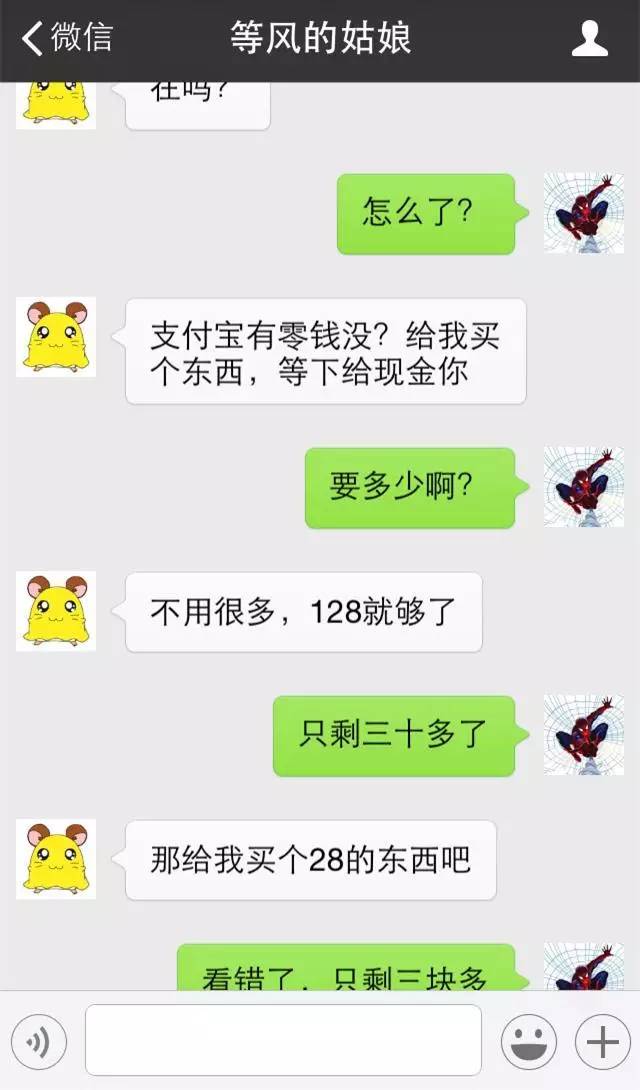Tap the message text field
This screenshot has width=640, height=1090.
pyautogui.click(x=284, y=1040)
